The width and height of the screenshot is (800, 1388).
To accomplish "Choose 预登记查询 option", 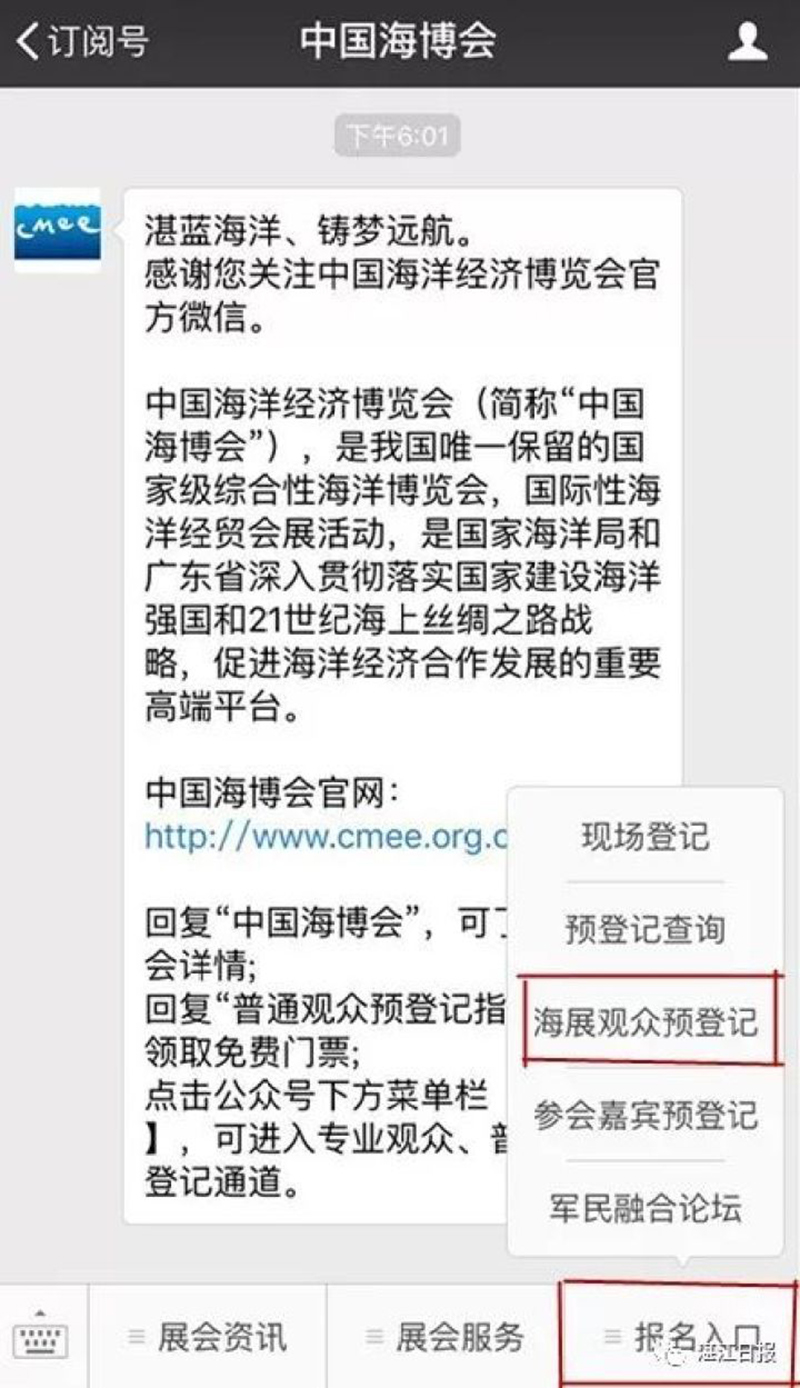I will (x=645, y=930).
